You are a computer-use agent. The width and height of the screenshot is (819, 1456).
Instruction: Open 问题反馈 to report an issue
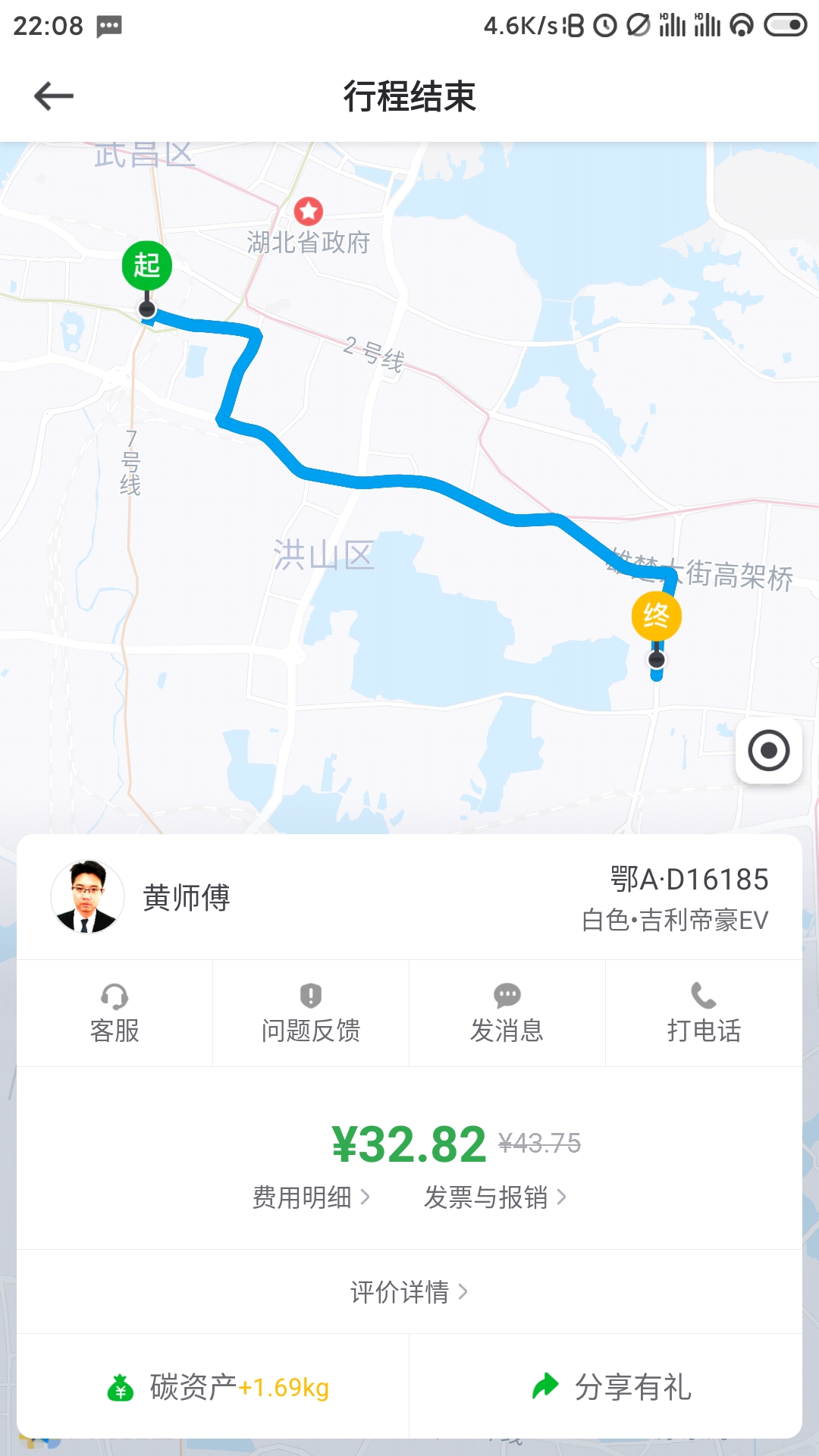[311, 1014]
